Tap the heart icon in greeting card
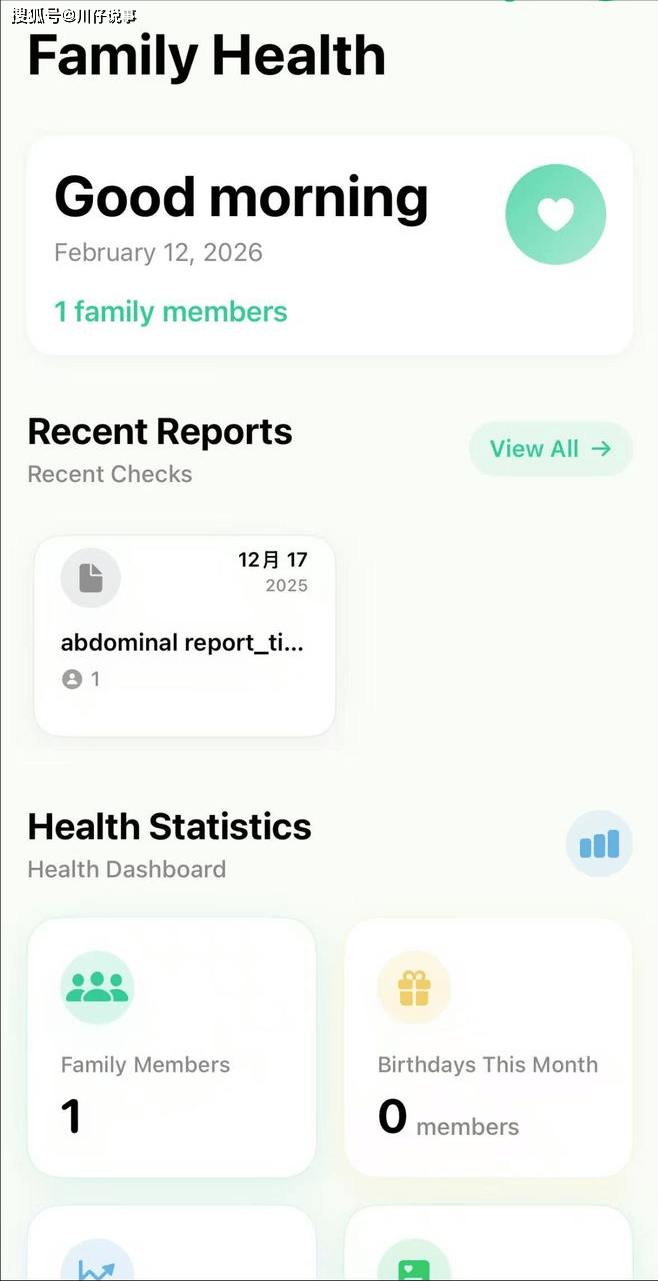658x1281 pixels. click(555, 214)
